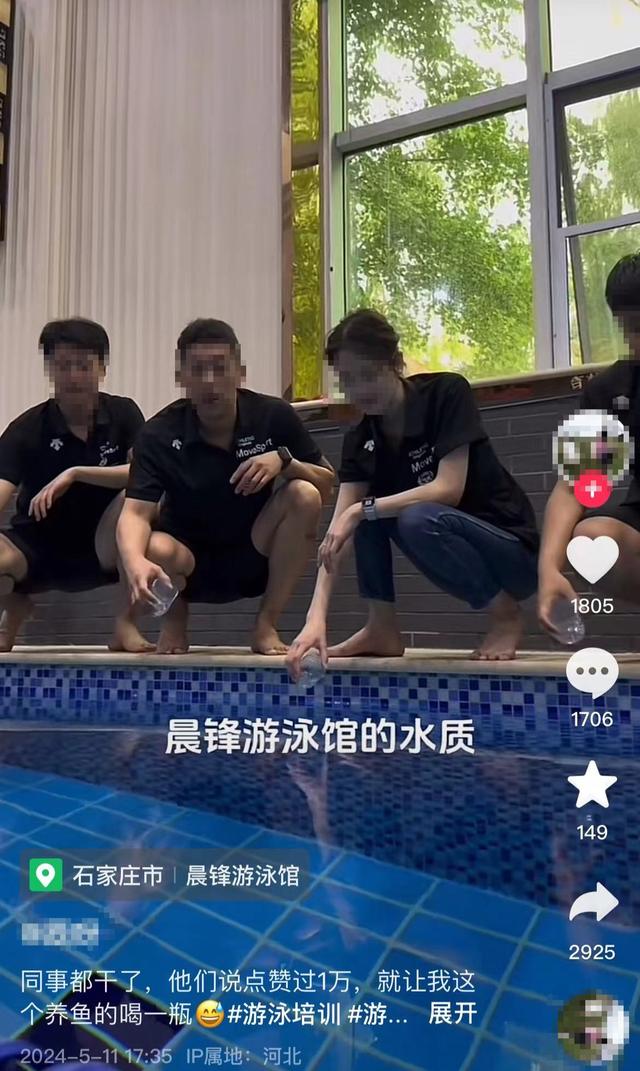Open the comments with 1706 replies
640x1071 pixels.
point(592,673)
